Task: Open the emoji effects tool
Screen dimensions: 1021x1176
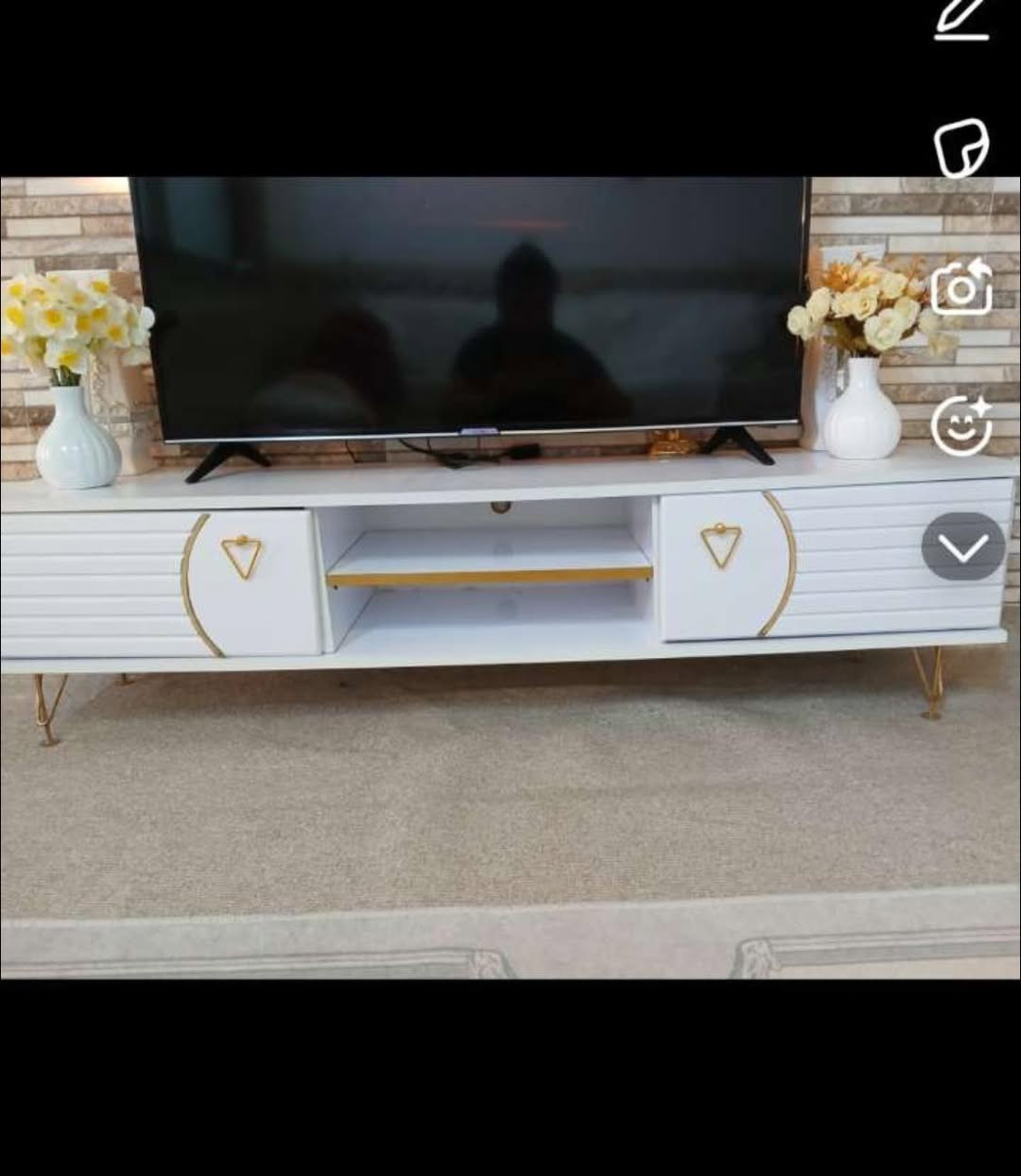Action: point(961,426)
